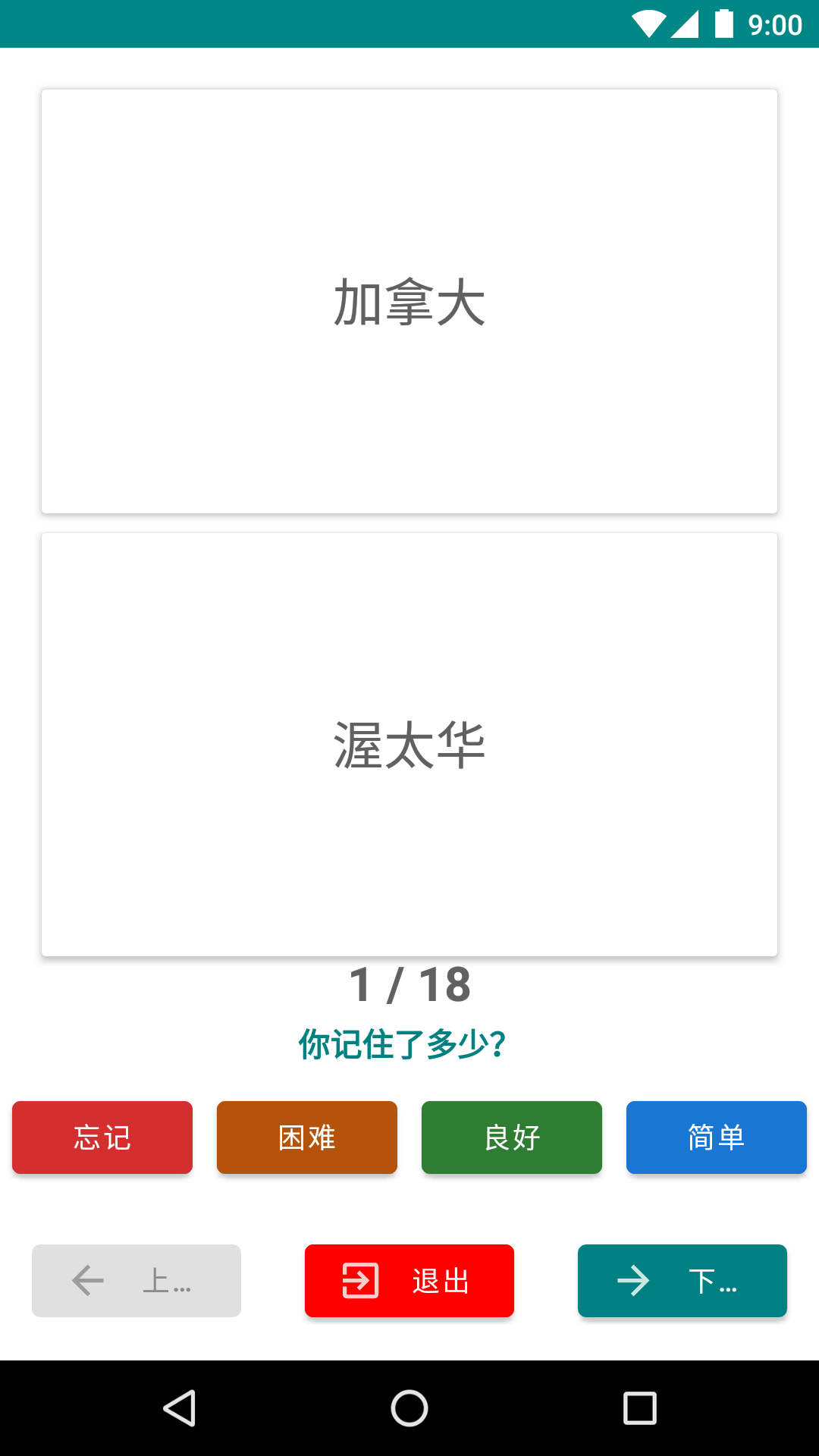Tap the red 退出 button
The height and width of the screenshot is (1456, 819).
click(x=409, y=1281)
